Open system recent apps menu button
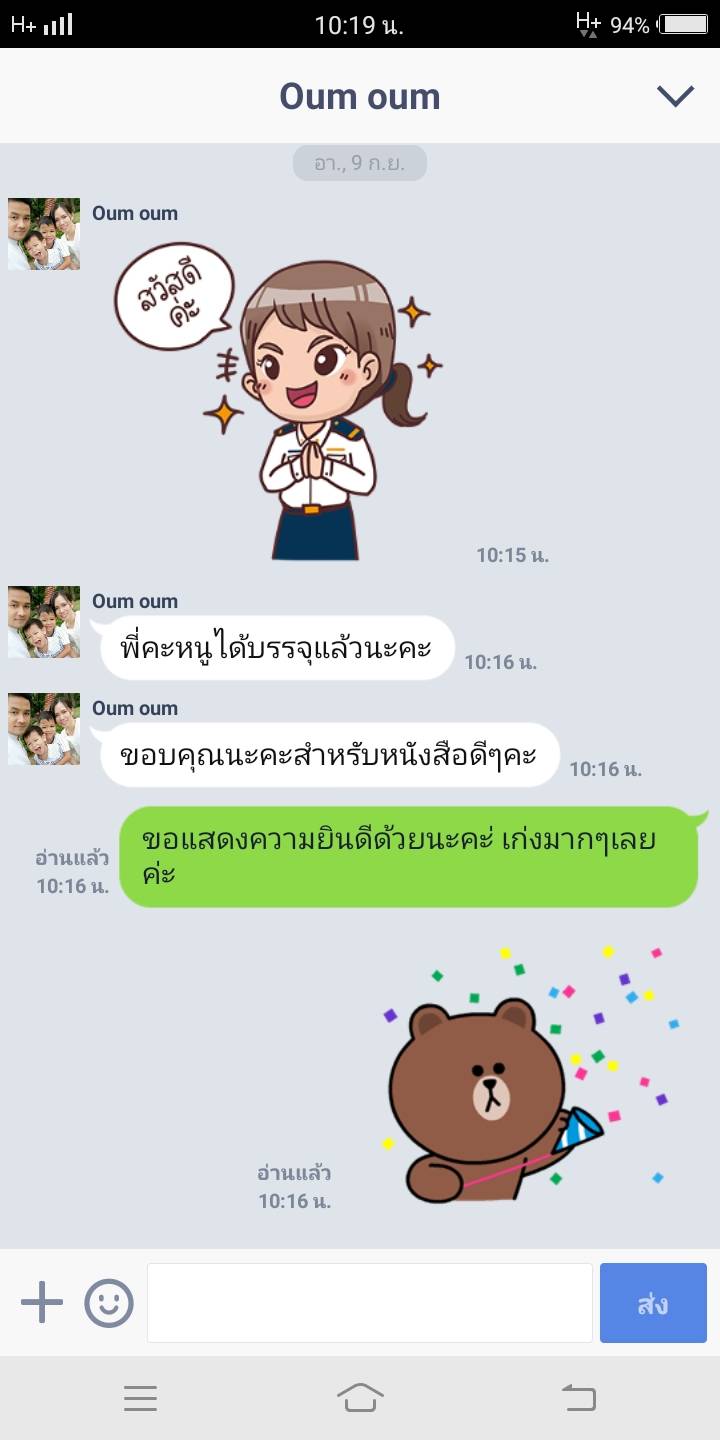 click(x=141, y=1397)
